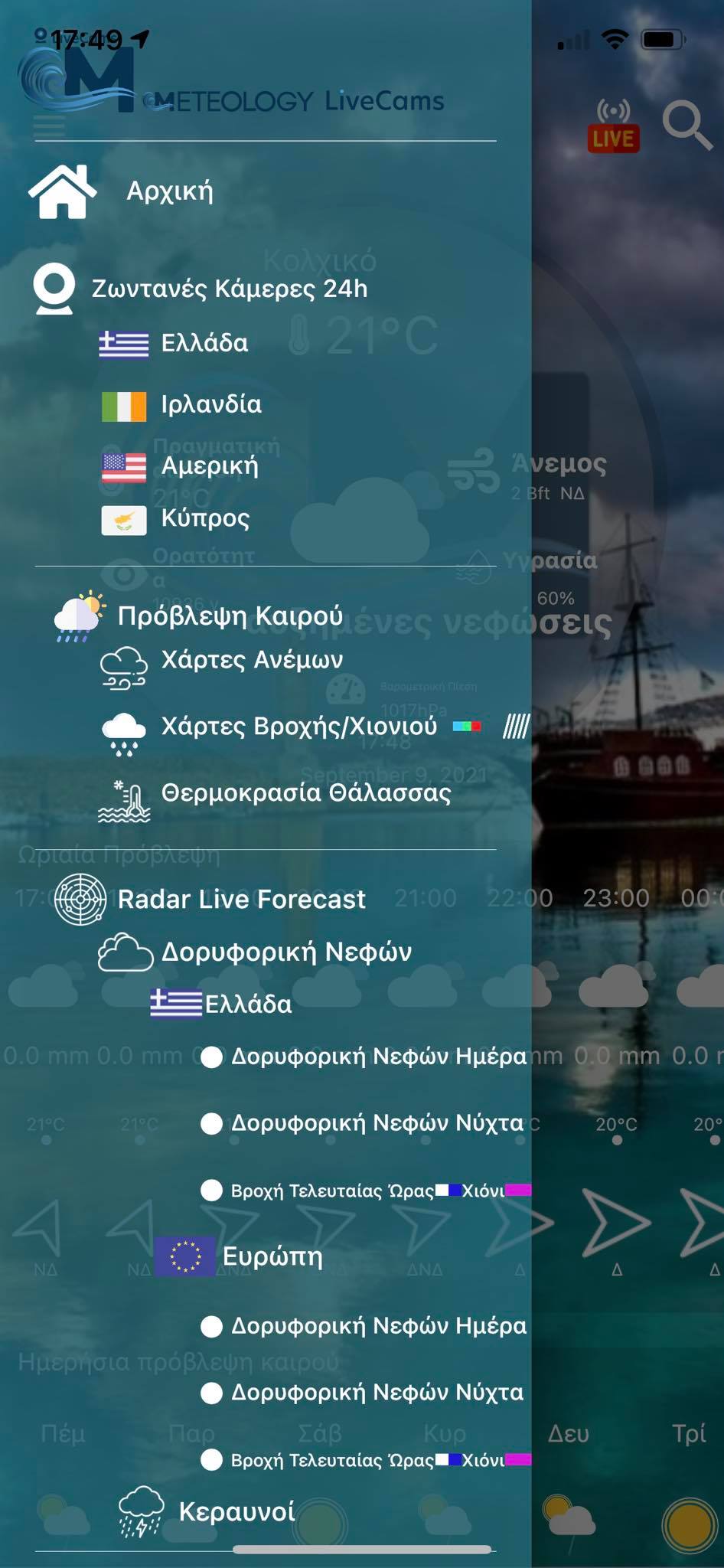View Ευρώπη Βροχή Τελευταίας Ώρας
Screen dimensions: 724x1568
click(x=332, y=1460)
